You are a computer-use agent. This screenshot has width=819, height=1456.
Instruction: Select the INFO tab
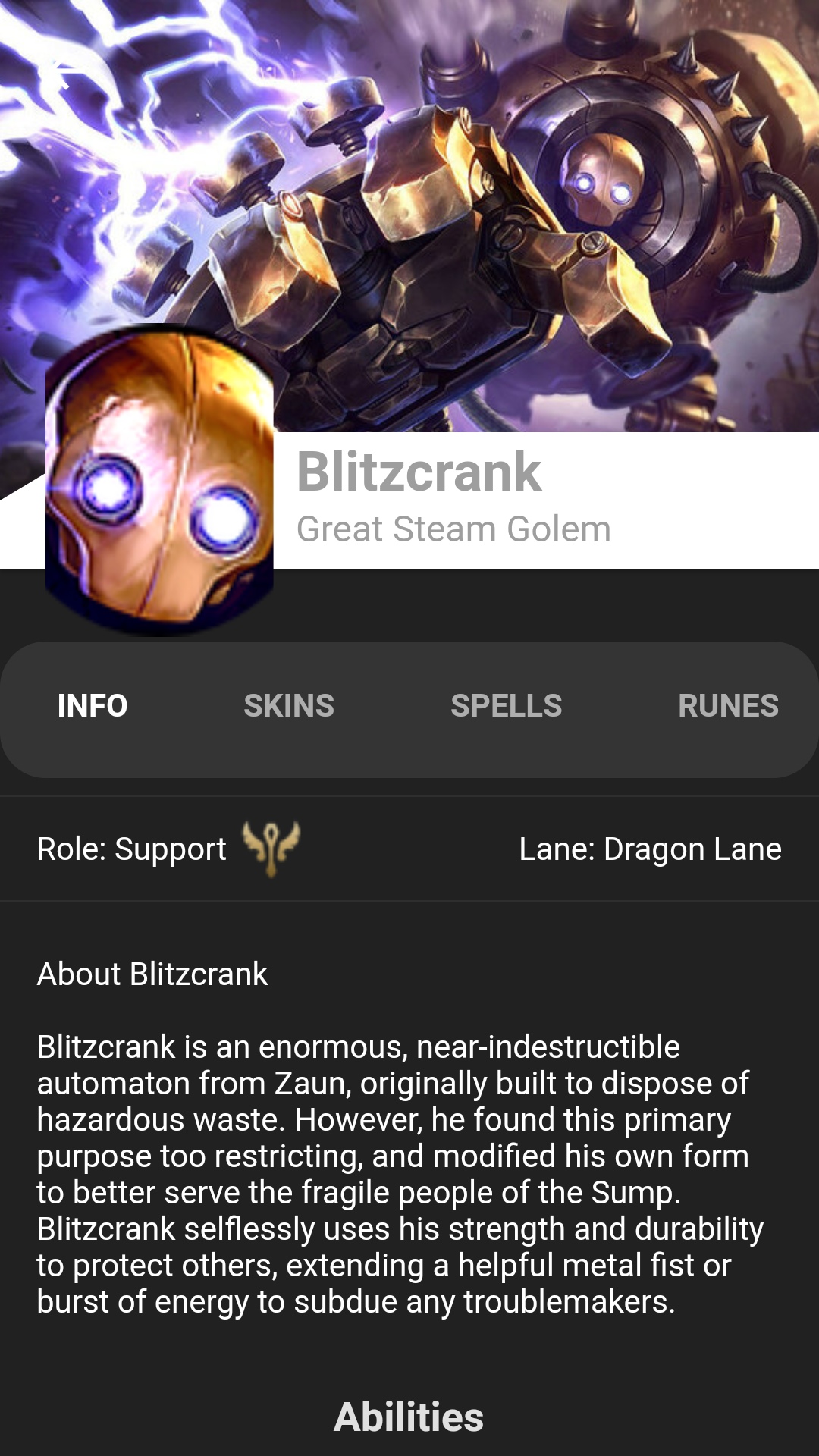coord(93,707)
